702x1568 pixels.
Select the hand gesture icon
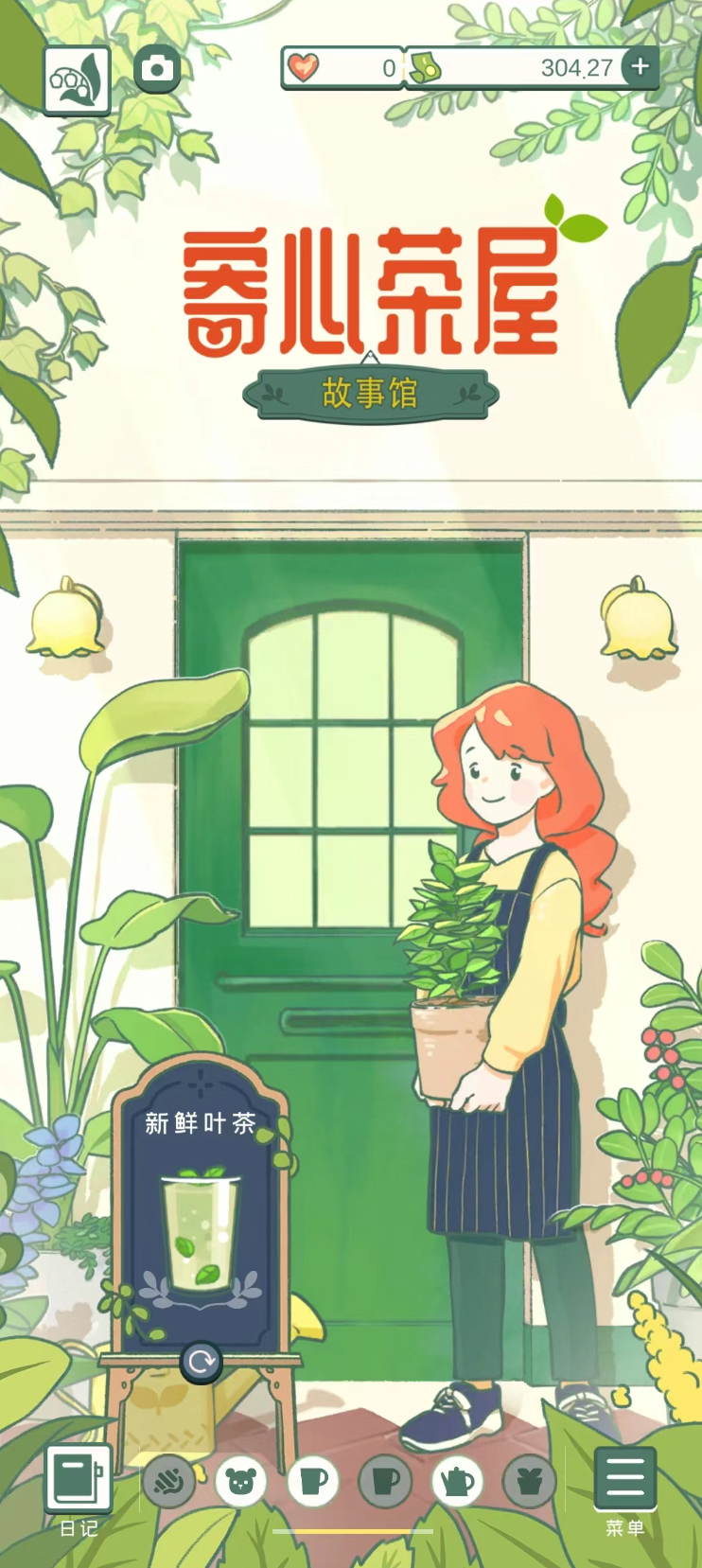click(x=168, y=1481)
